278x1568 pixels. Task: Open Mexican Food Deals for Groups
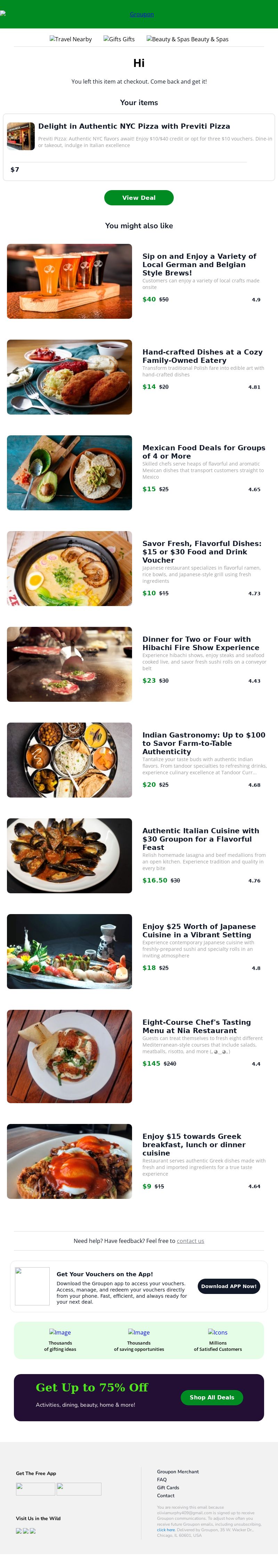[204, 452]
